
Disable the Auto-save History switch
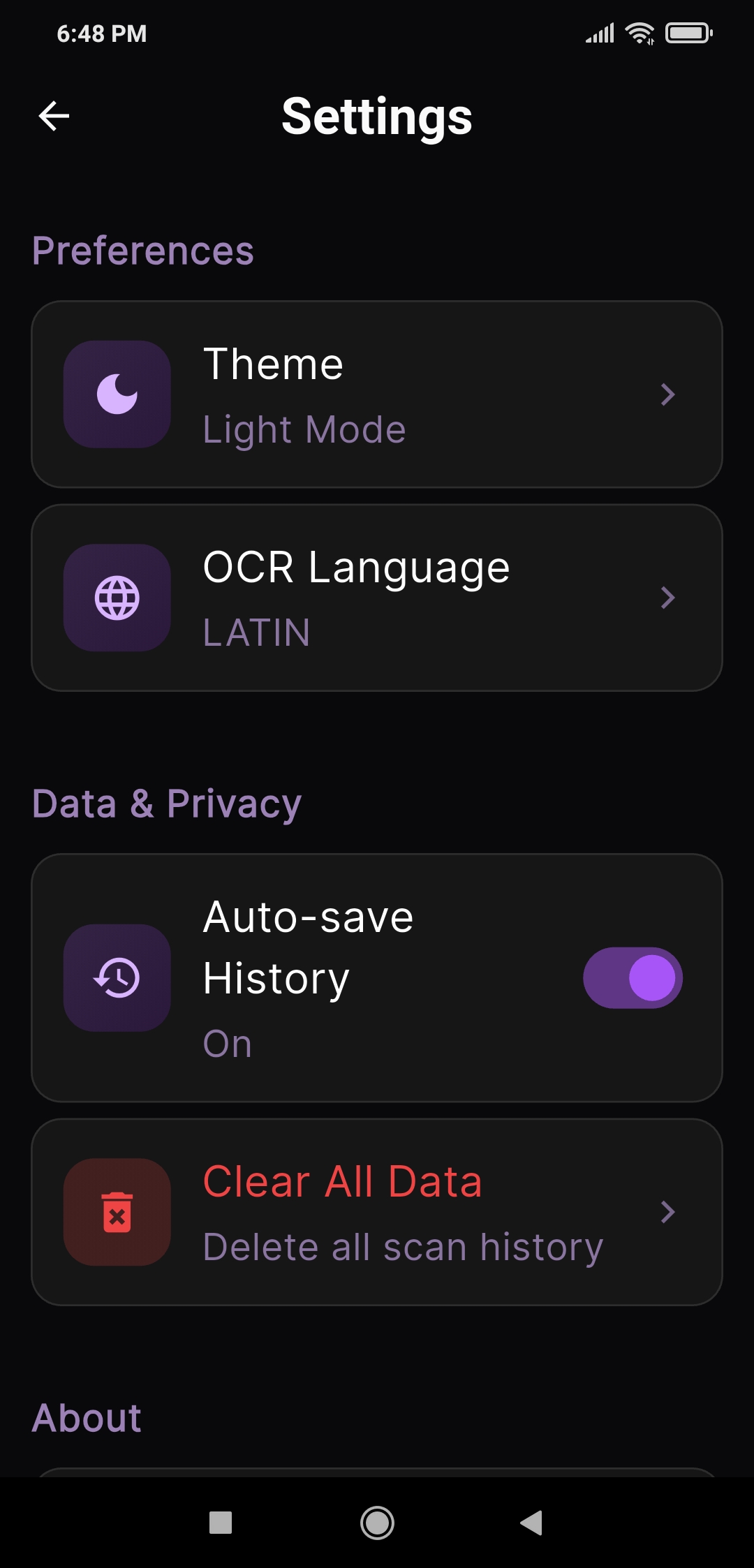pyautogui.click(x=632, y=978)
